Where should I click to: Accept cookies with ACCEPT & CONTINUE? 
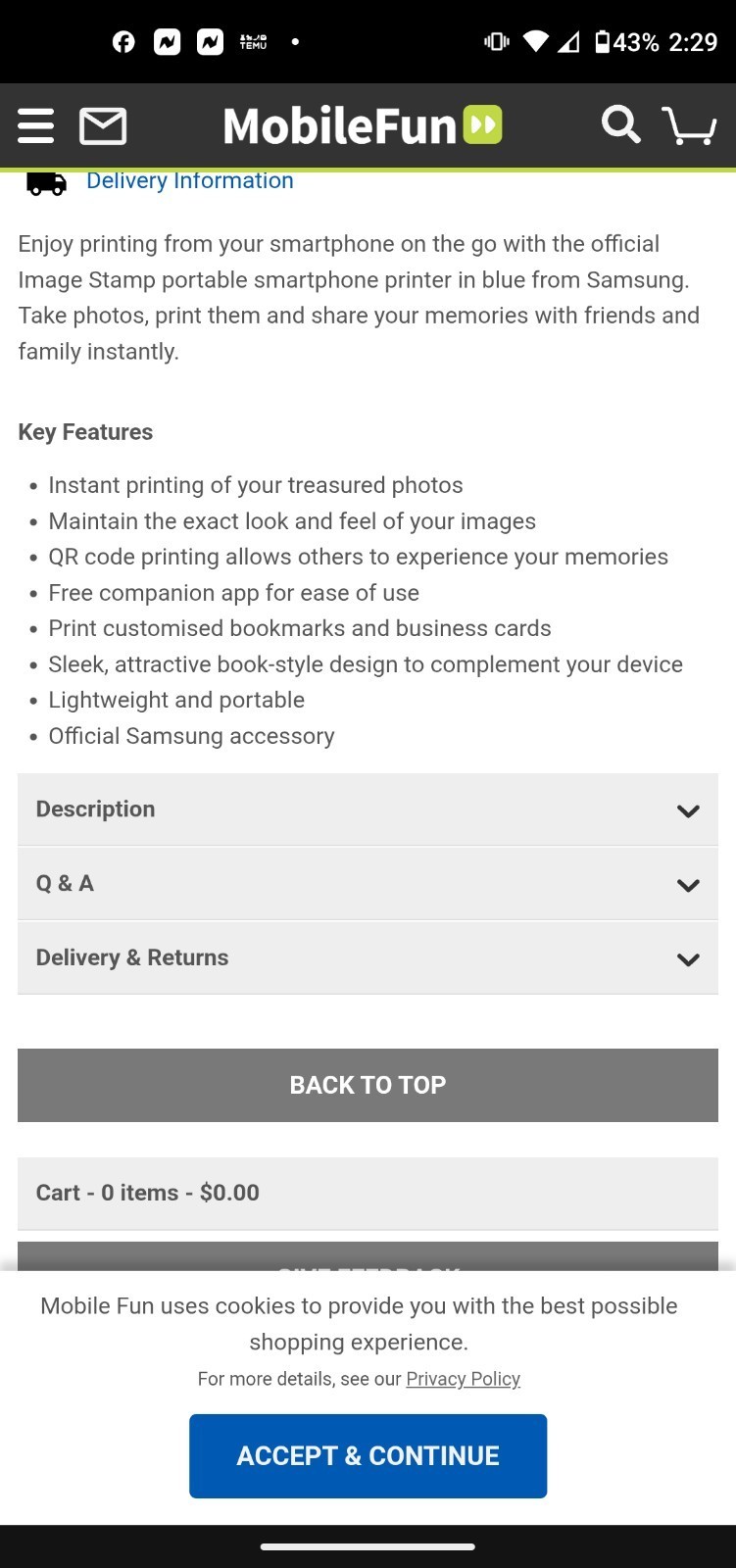[368, 1456]
